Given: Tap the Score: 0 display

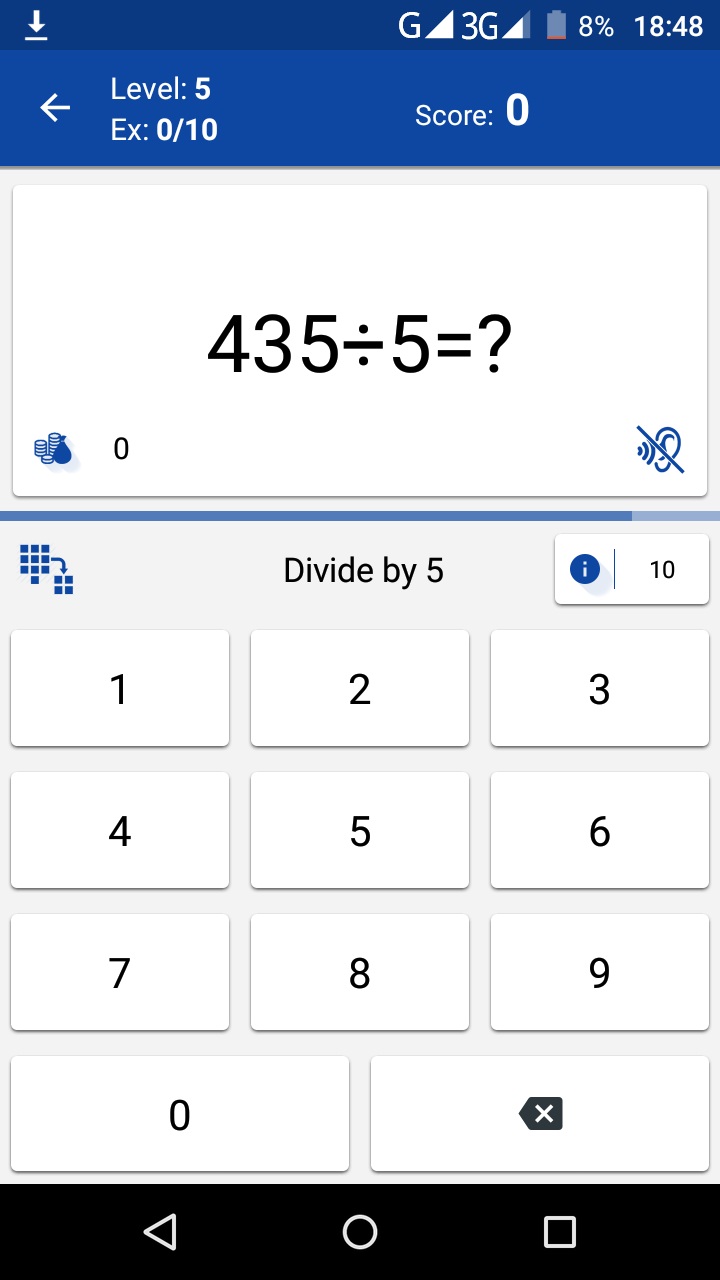Looking at the screenshot, I should pyautogui.click(x=473, y=114).
